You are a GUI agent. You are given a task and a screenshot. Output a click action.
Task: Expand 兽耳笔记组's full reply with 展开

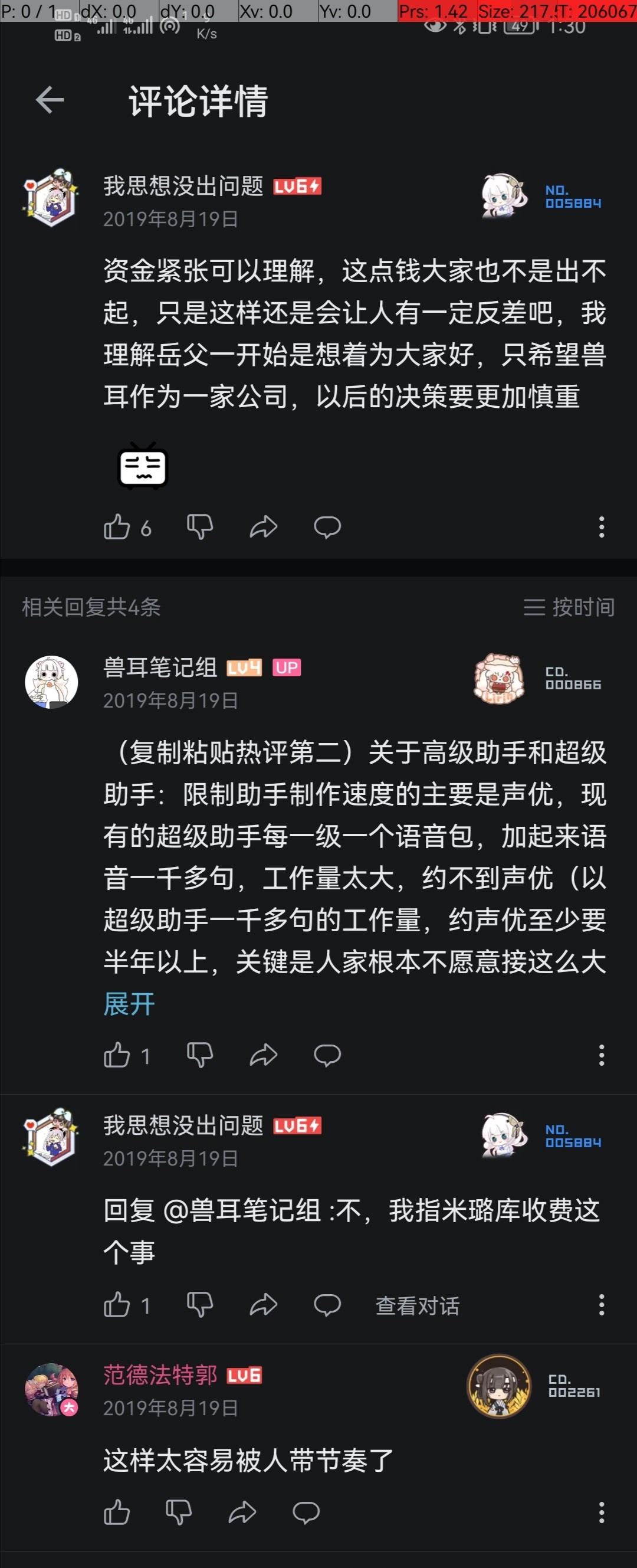click(x=129, y=1004)
